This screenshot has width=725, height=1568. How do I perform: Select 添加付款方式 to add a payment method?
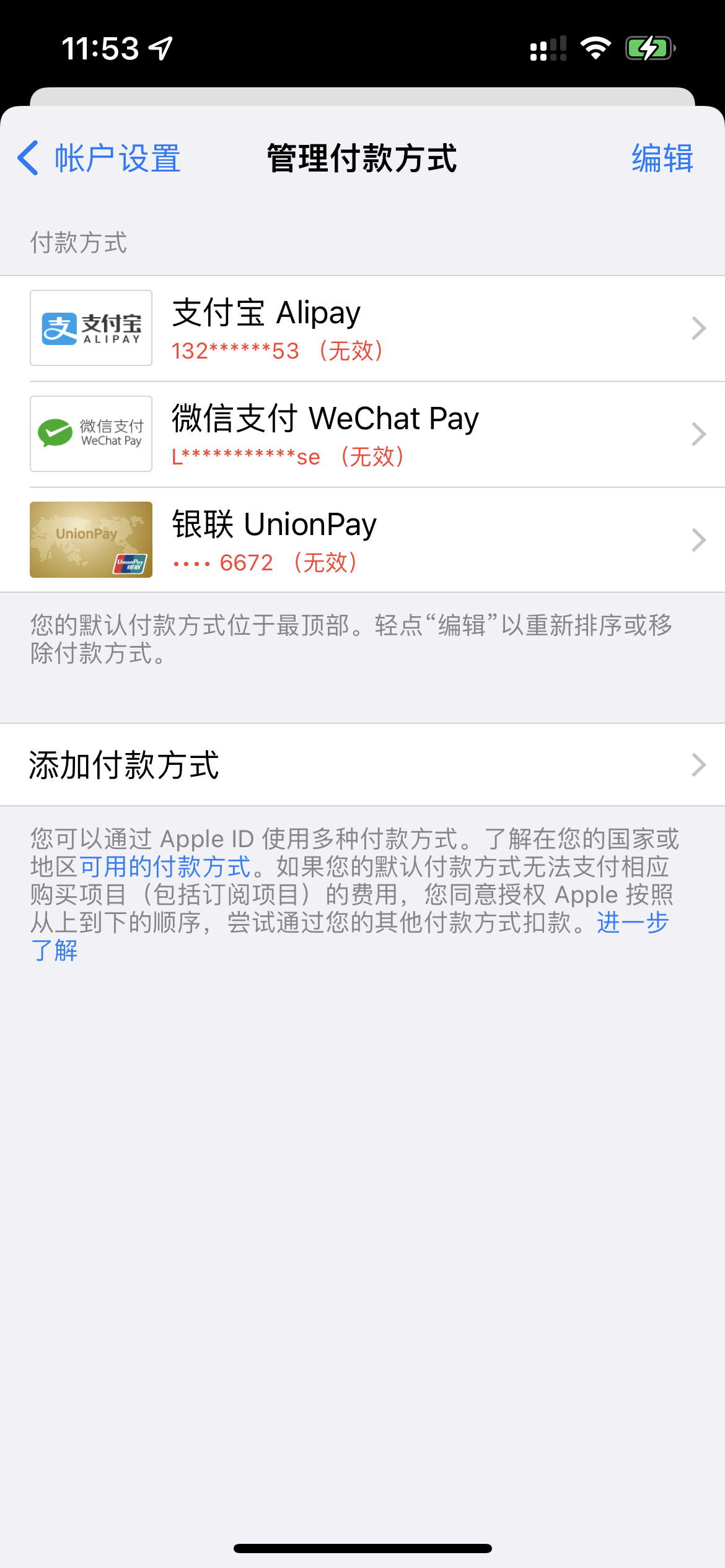click(x=362, y=765)
